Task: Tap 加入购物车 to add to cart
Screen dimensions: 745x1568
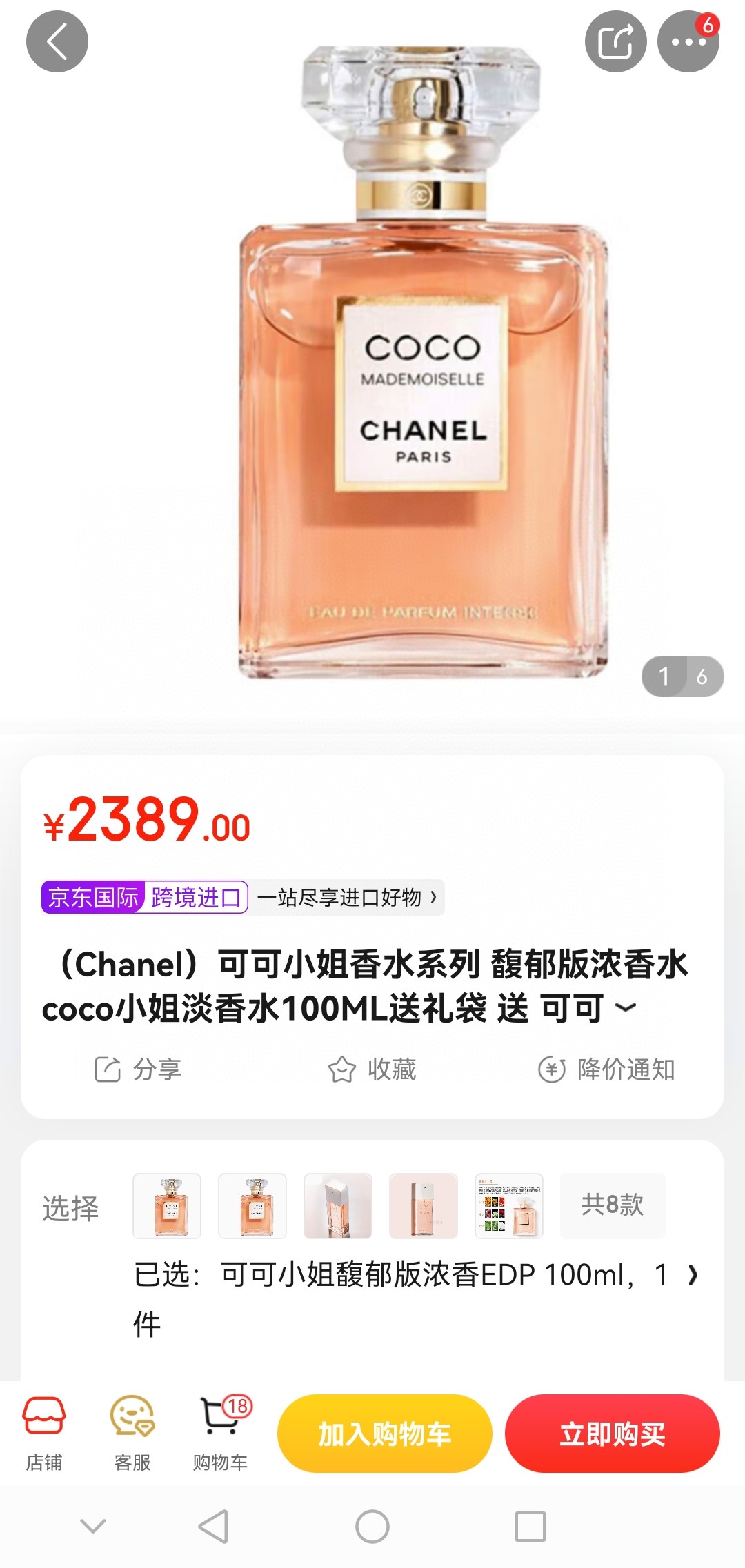Action: [385, 1434]
